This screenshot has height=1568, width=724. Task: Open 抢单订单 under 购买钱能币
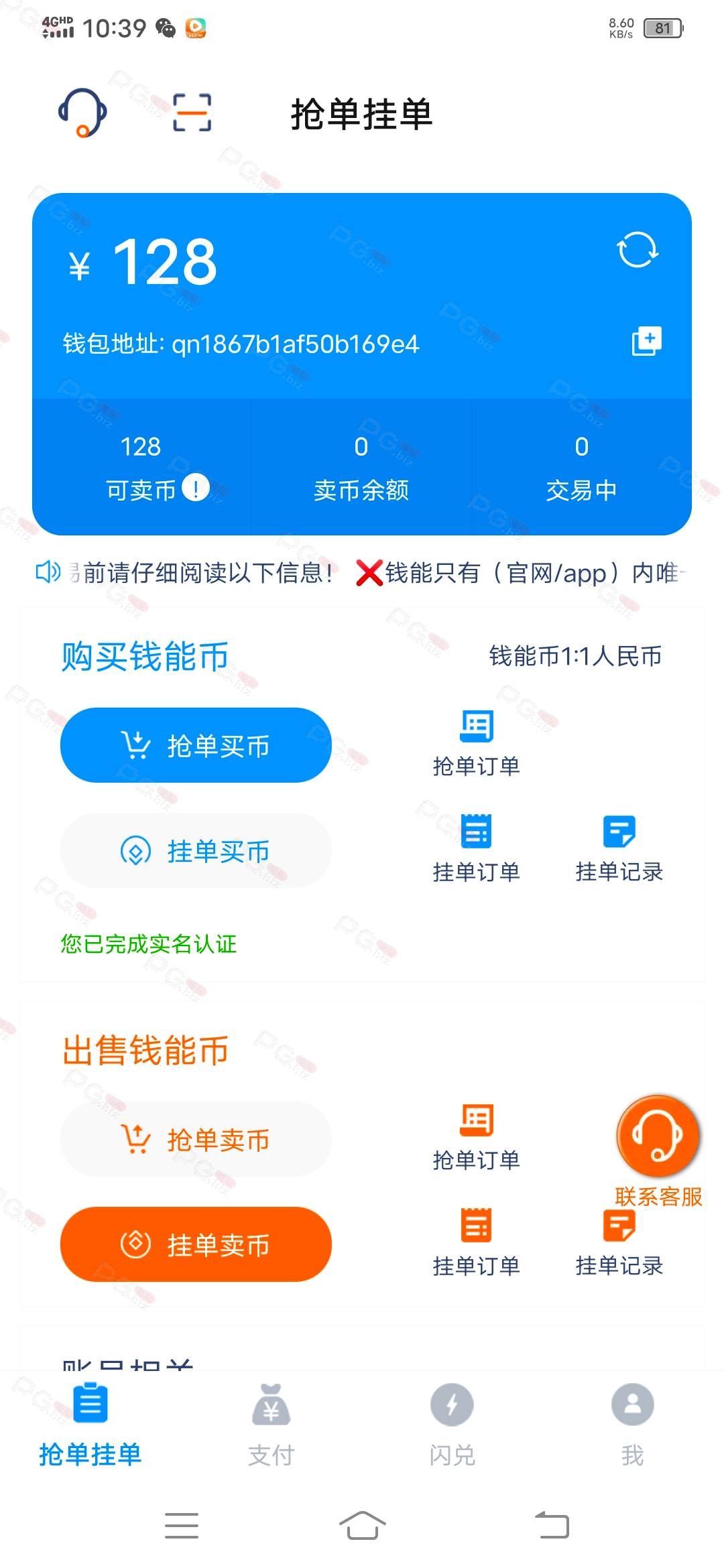pos(476,744)
